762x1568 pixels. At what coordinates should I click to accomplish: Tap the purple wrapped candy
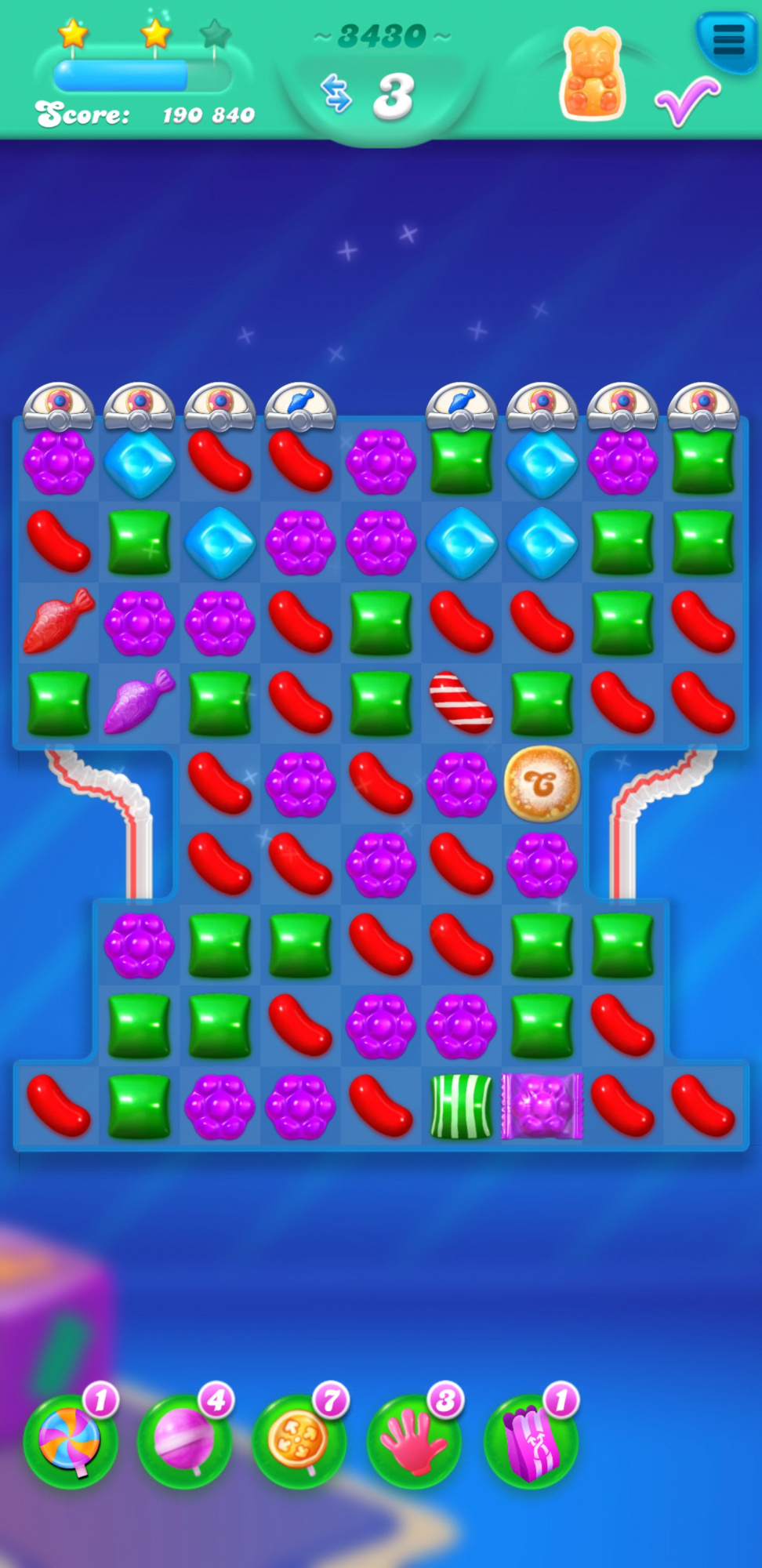click(542, 1106)
